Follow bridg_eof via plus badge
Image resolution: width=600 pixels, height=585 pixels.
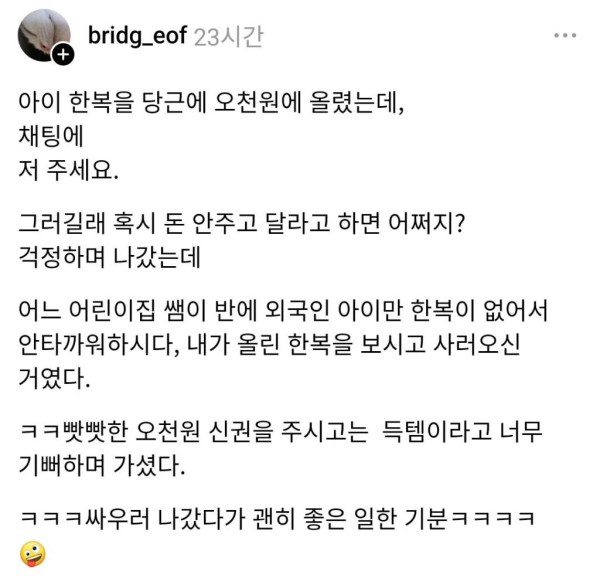[62, 54]
